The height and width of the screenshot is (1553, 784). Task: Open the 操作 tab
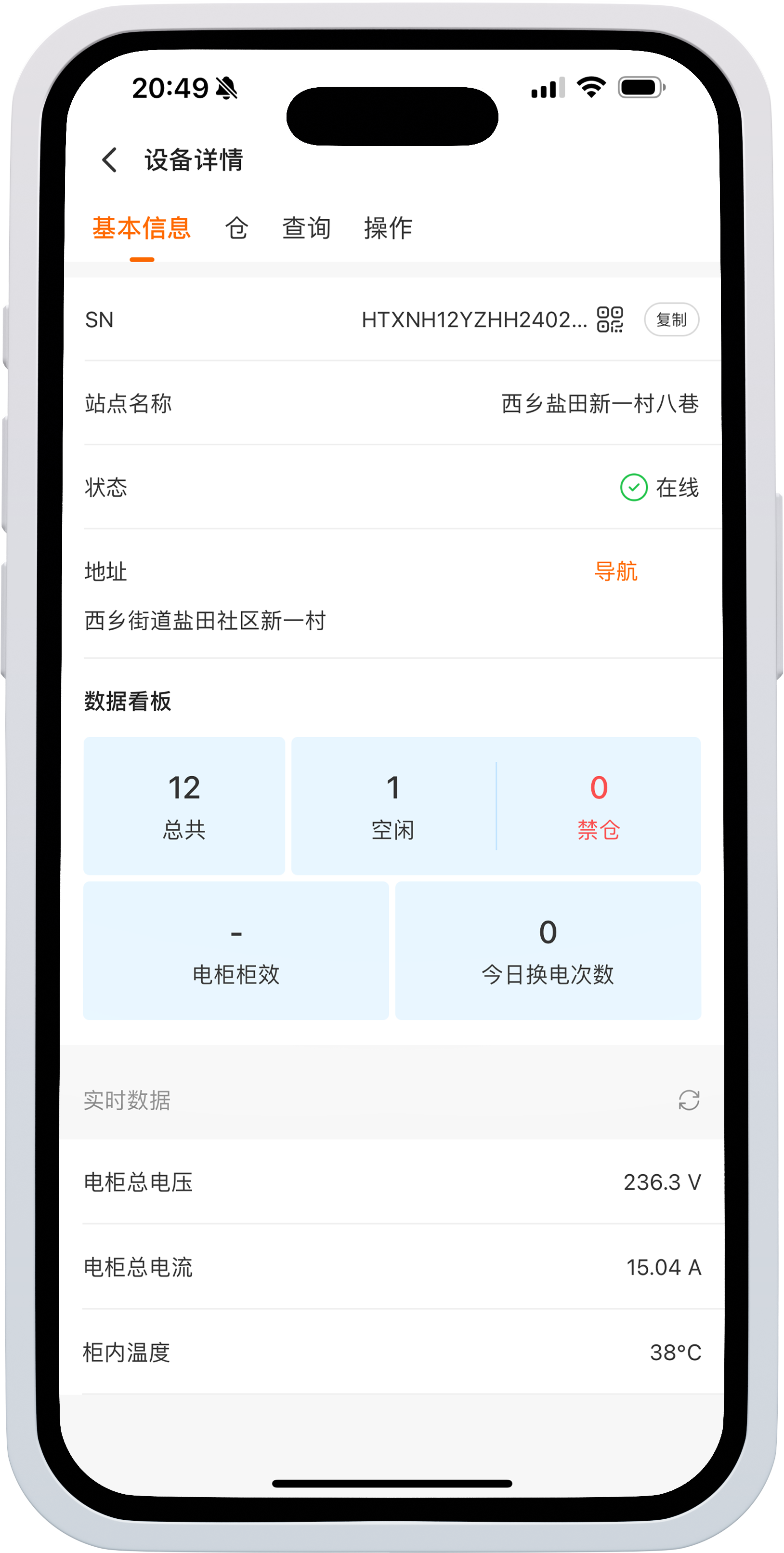pos(388,228)
